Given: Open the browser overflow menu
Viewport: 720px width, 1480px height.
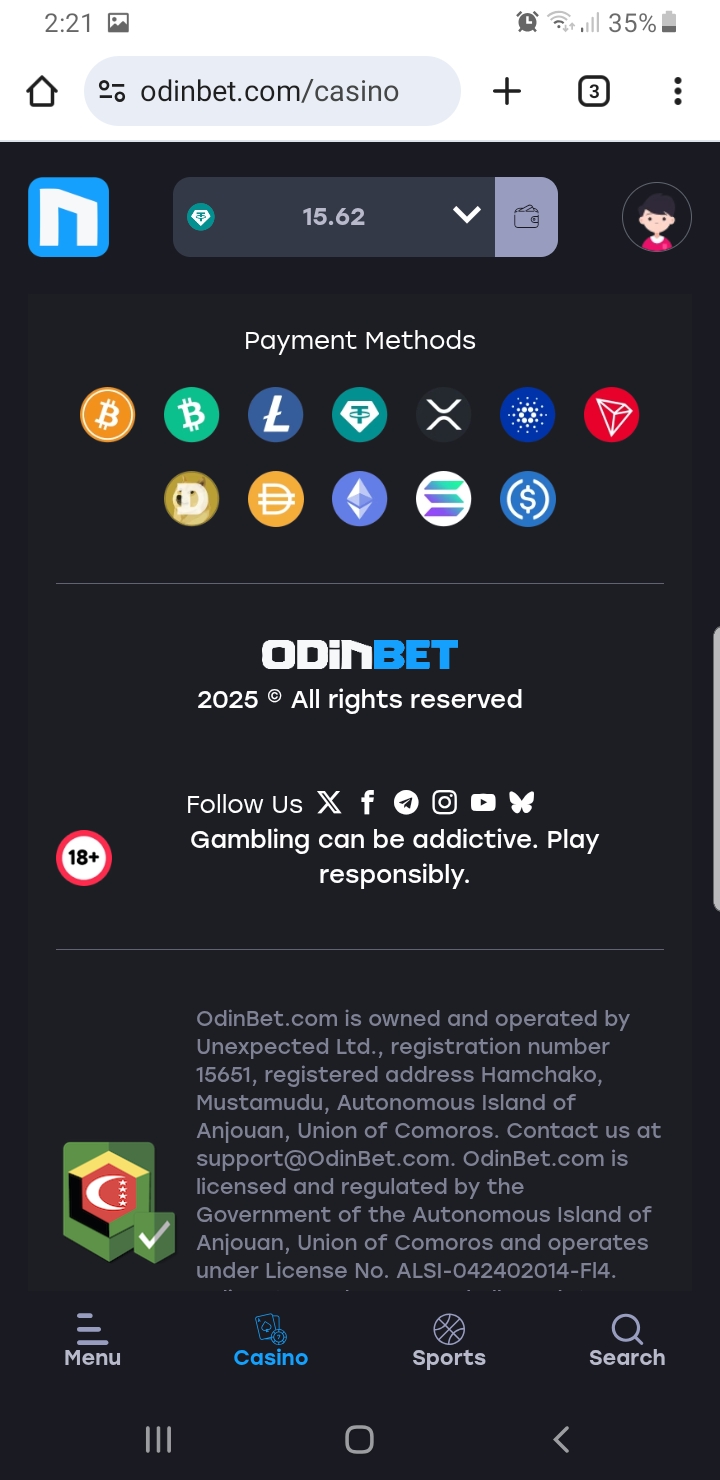Looking at the screenshot, I should 677,92.
